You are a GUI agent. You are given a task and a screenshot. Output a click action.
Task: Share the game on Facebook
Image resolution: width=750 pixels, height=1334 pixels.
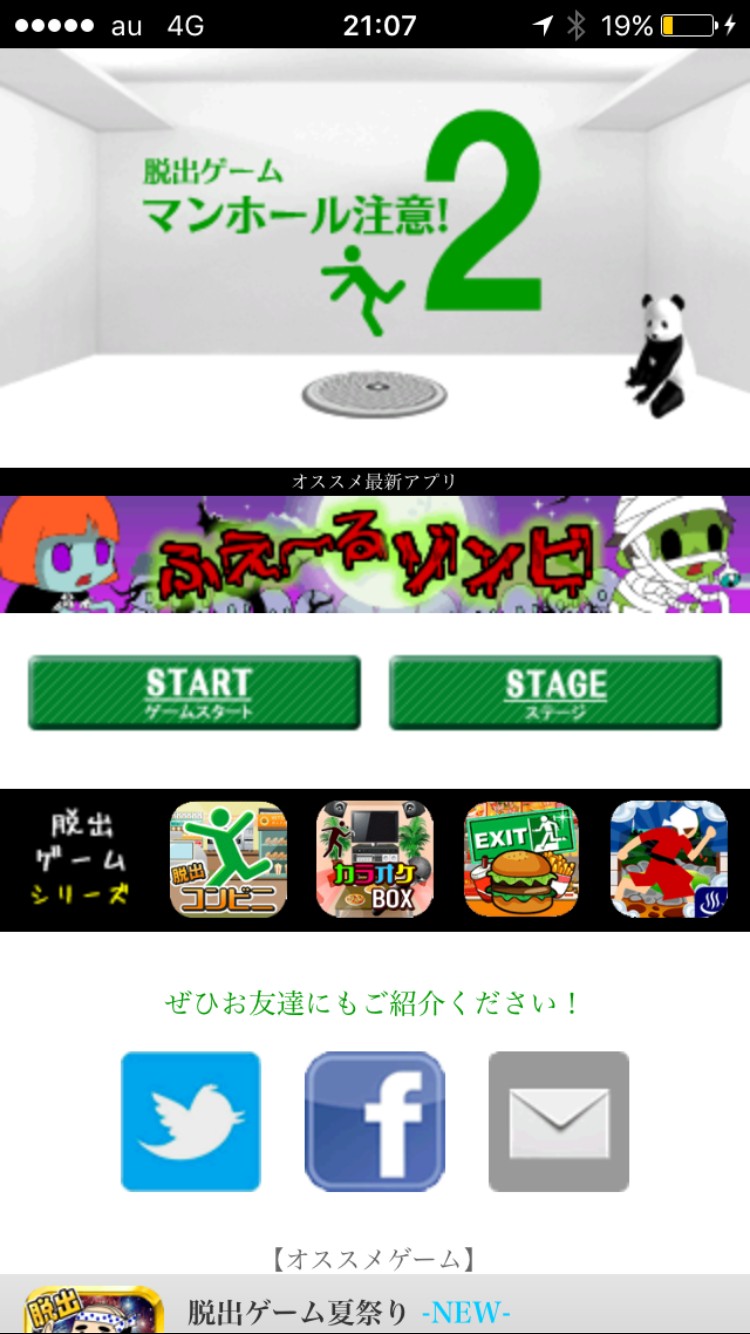click(375, 1121)
